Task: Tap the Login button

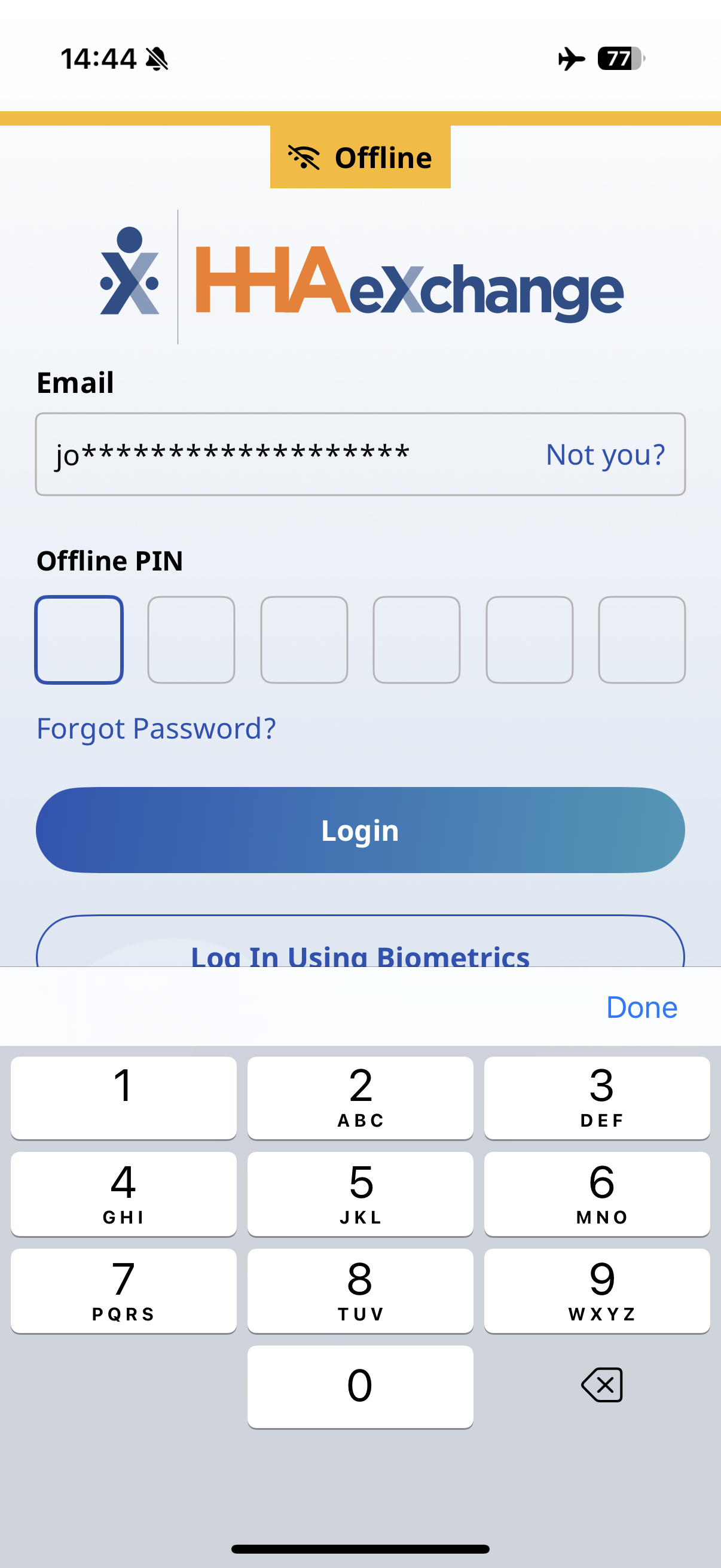Action: click(x=360, y=830)
